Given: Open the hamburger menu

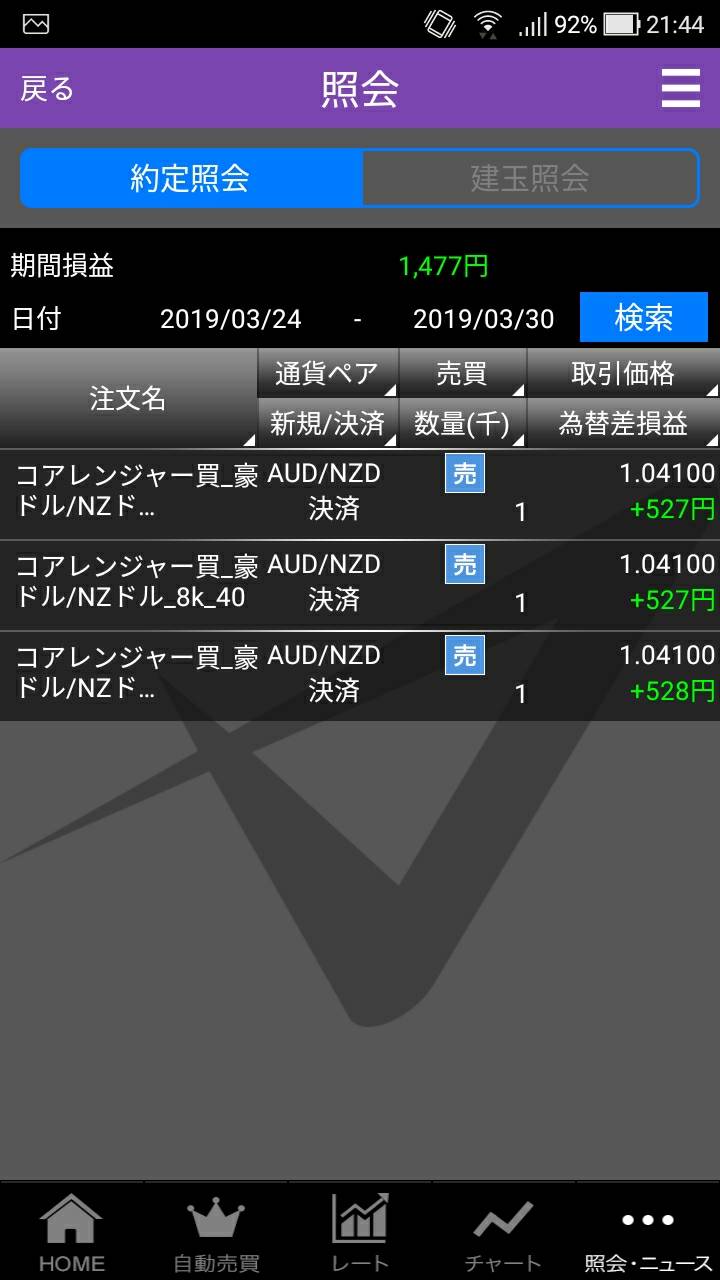Looking at the screenshot, I should coord(680,89).
